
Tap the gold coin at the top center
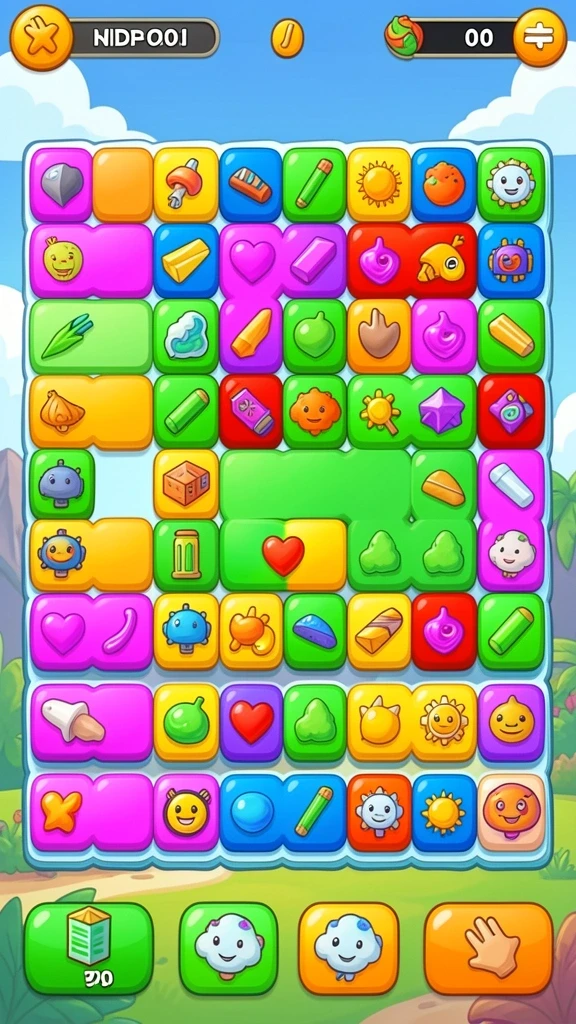(287, 37)
